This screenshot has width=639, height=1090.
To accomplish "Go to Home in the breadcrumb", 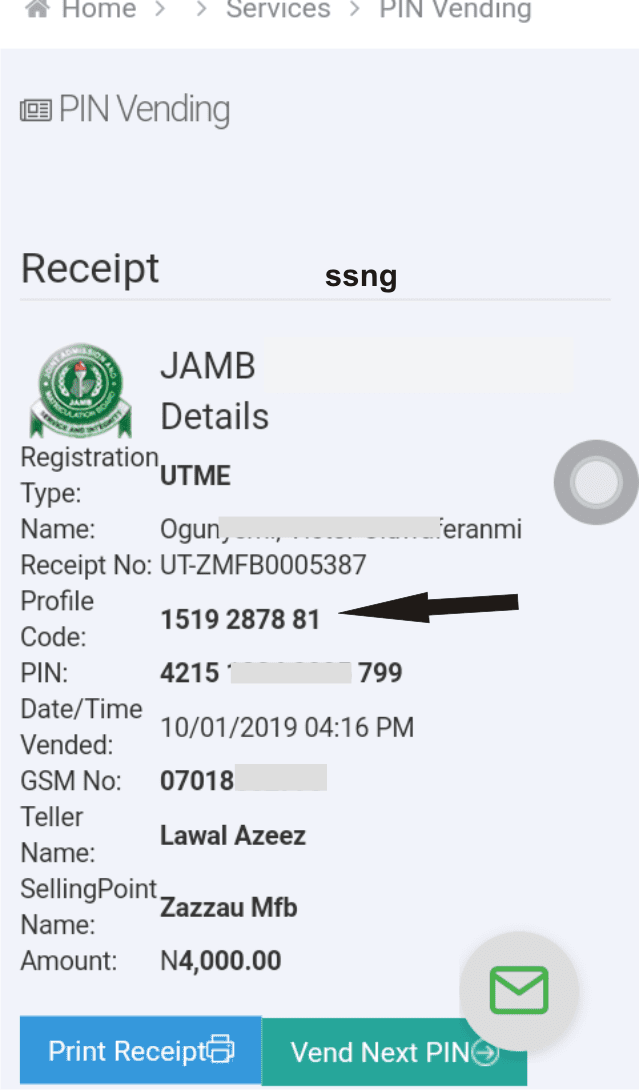I will point(81,10).
